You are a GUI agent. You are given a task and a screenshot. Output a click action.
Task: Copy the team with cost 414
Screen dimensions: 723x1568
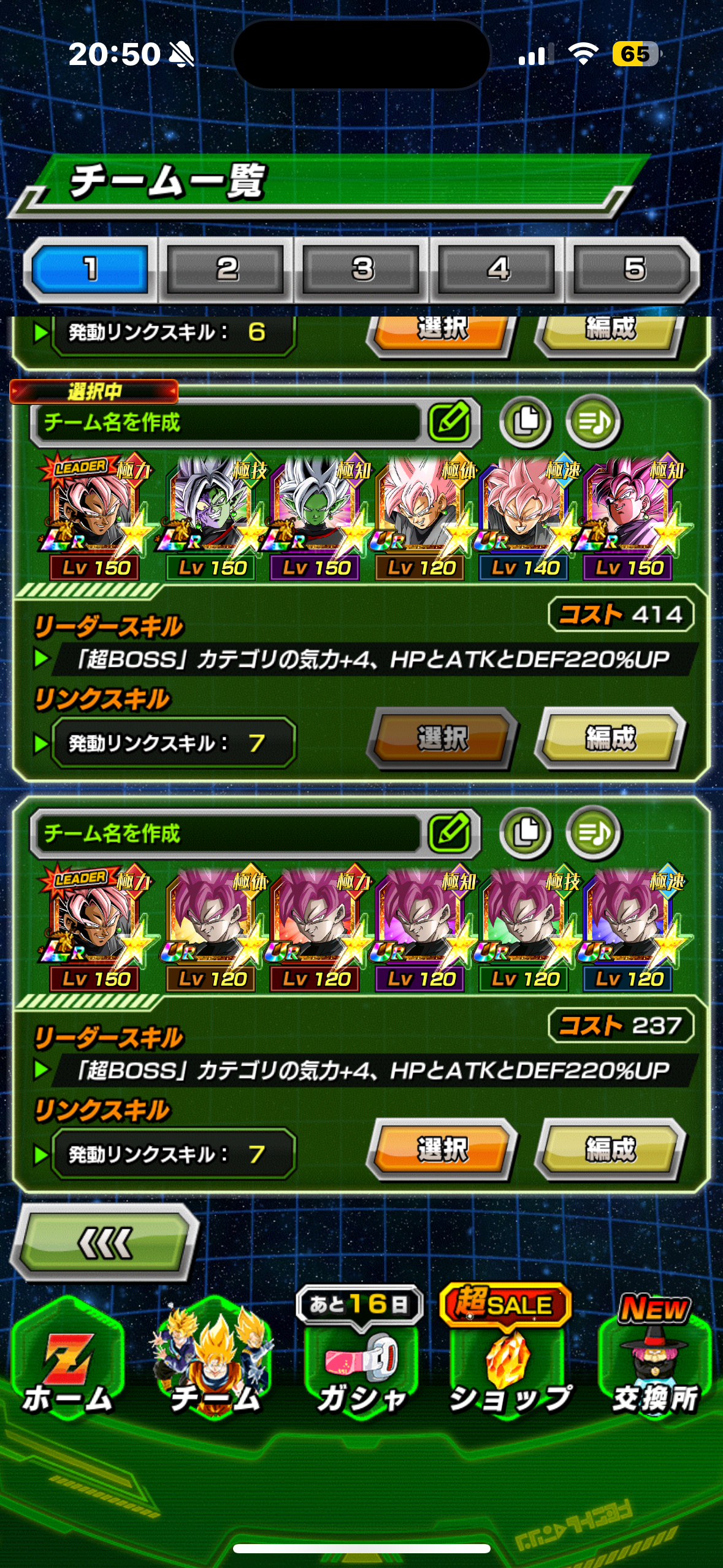point(526,421)
